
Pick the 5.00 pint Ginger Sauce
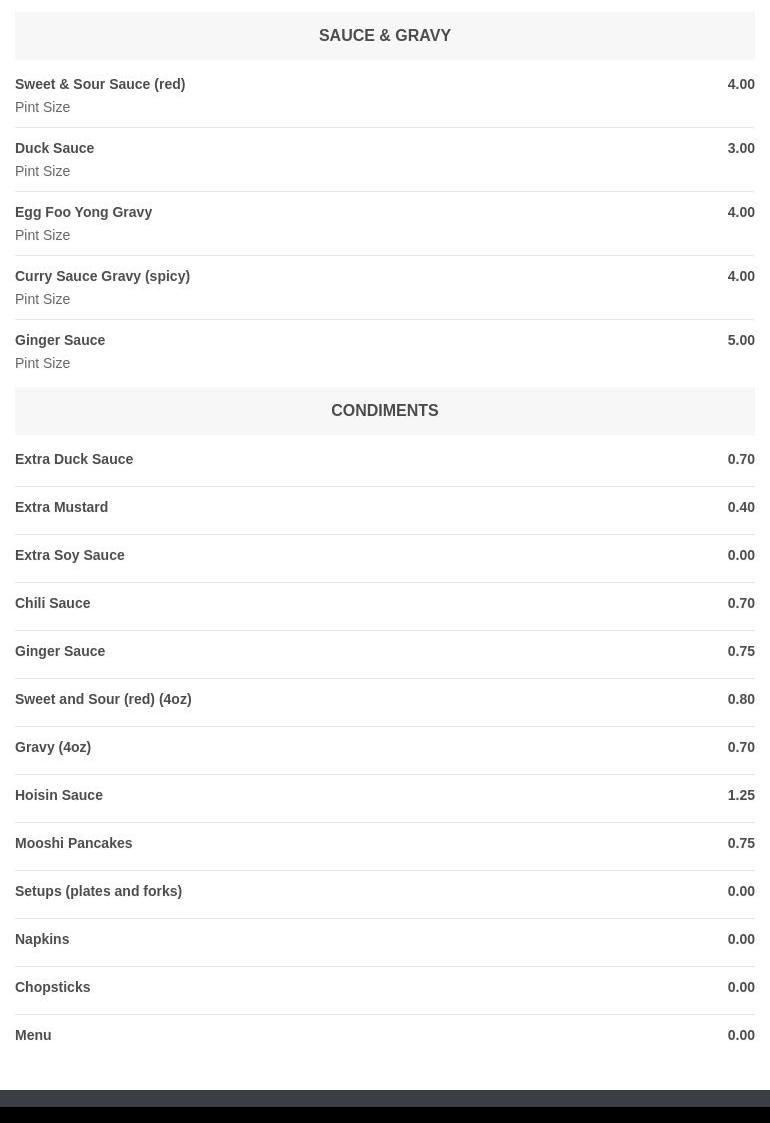[x=60, y=341]
